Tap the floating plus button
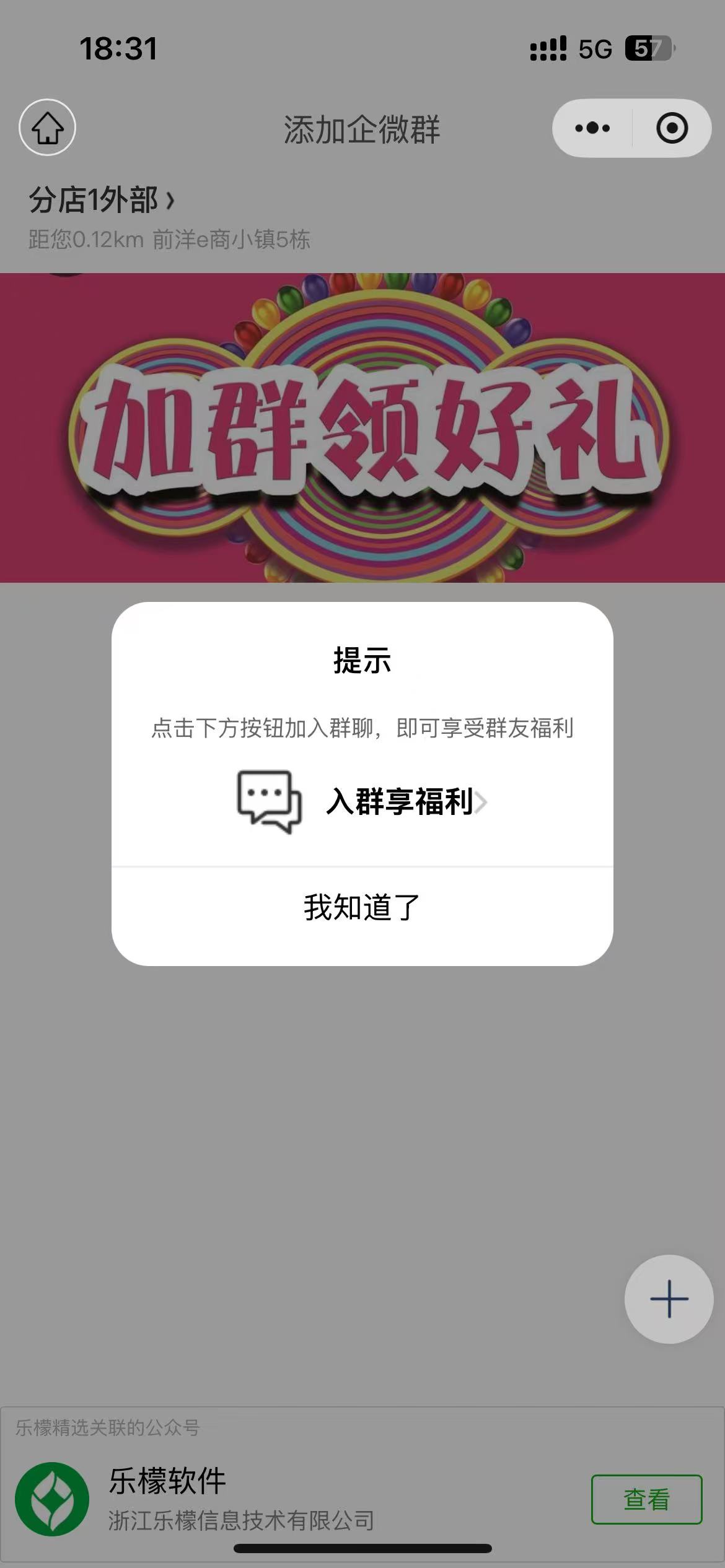This screenshot has height=1568, width=725. (x=669, y=1299)
